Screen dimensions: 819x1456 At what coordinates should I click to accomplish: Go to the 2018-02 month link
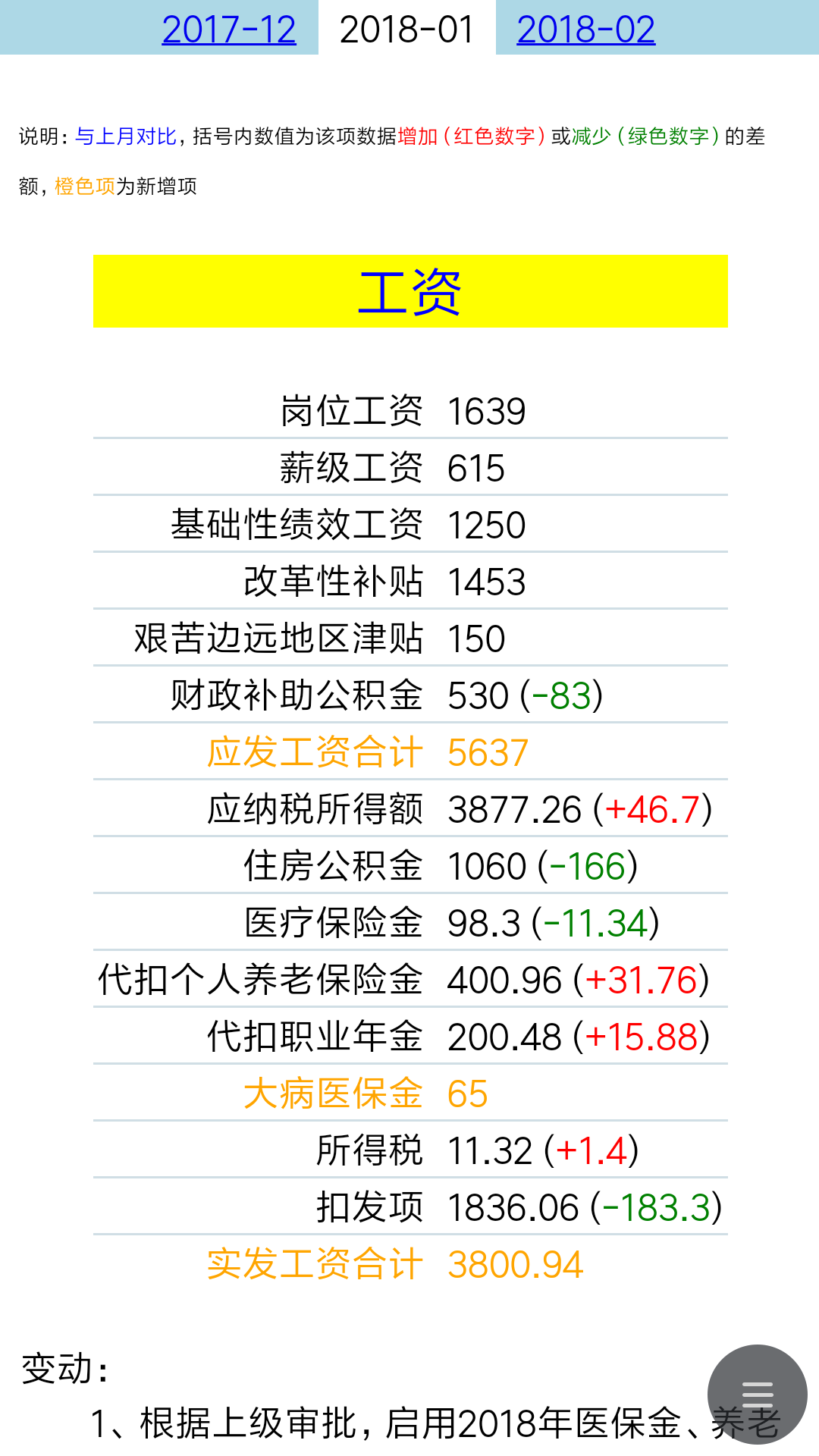point(586,30)
